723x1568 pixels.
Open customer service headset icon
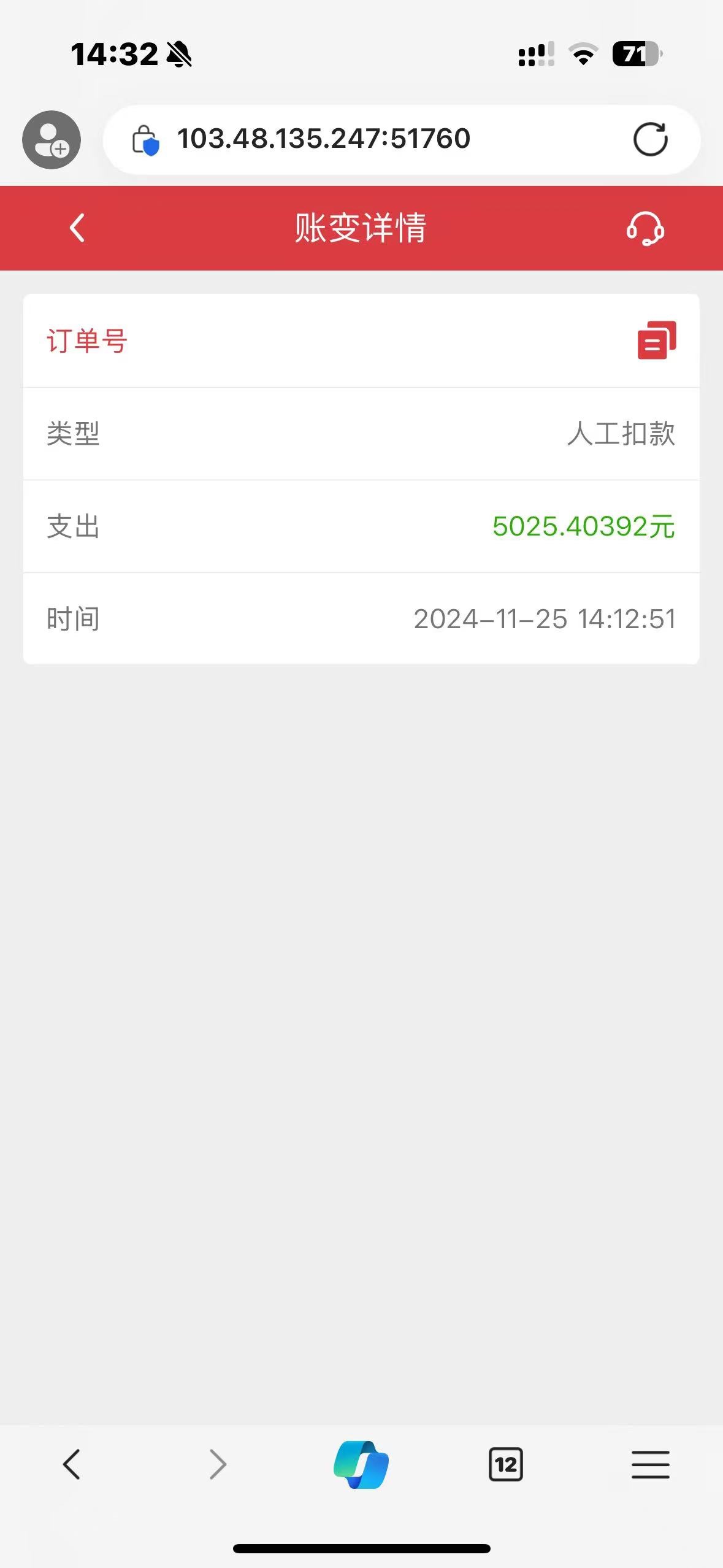coord(645,229)
